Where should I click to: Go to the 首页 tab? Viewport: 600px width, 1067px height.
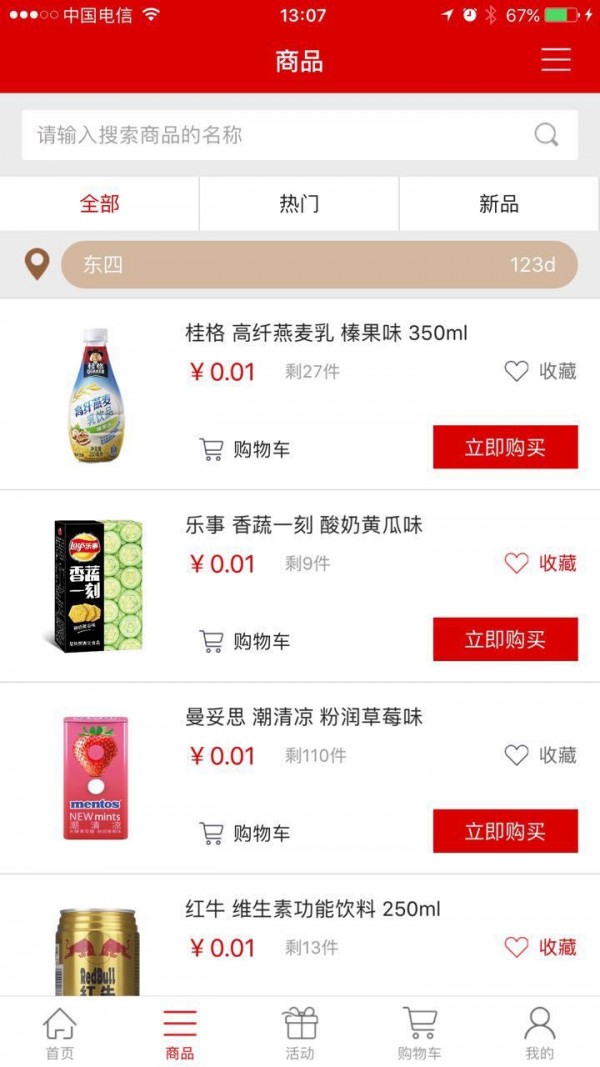(60, 1033)
